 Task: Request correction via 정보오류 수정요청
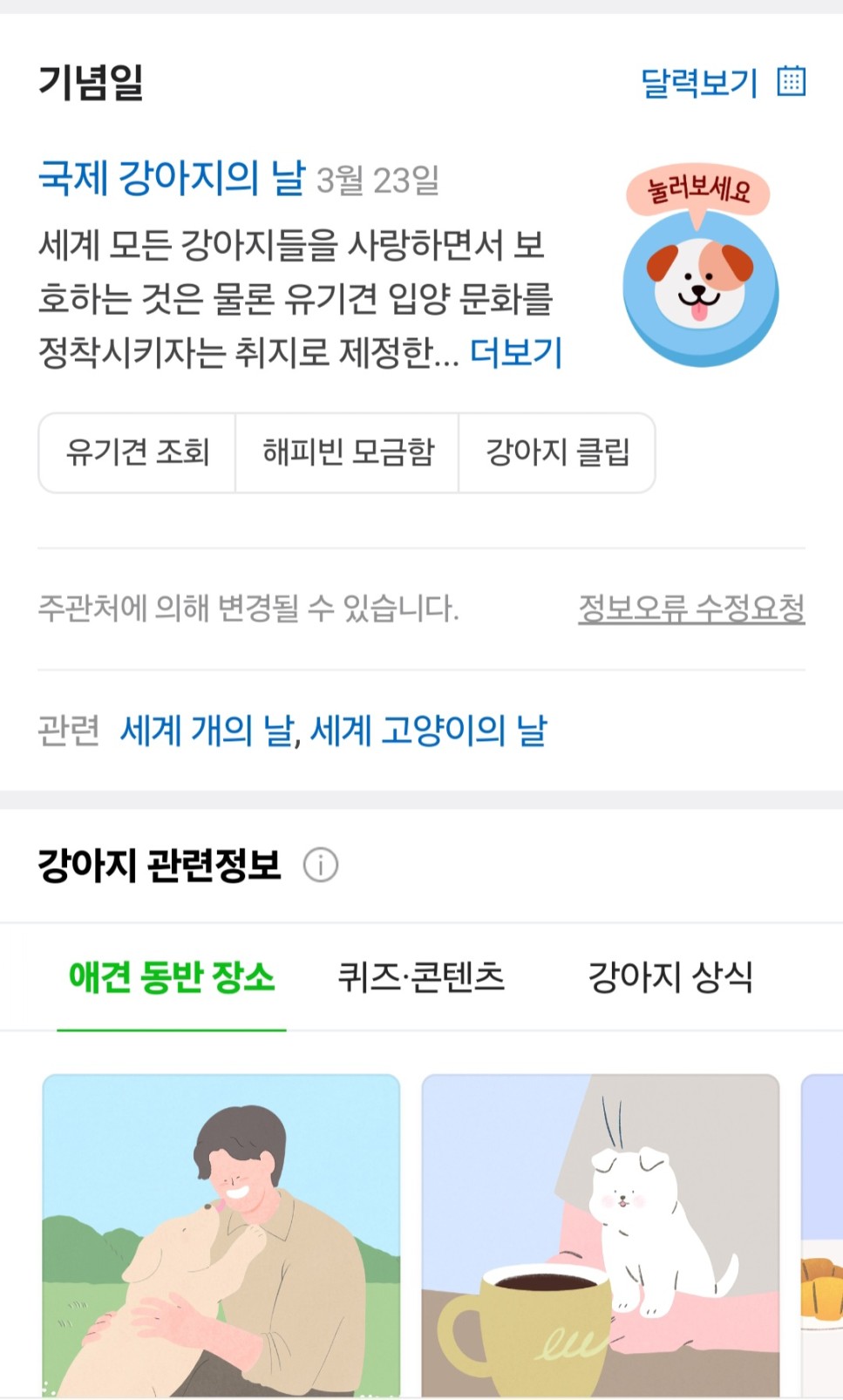[691, 608]
